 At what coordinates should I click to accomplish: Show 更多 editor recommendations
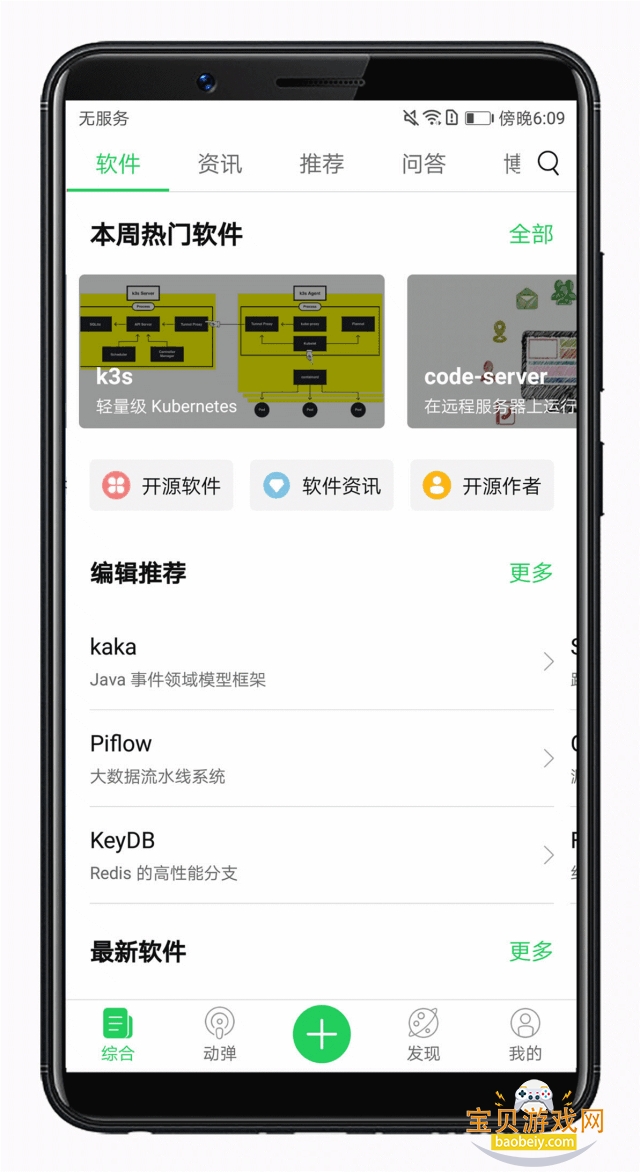pyautogui.click(x=531, y=573)
